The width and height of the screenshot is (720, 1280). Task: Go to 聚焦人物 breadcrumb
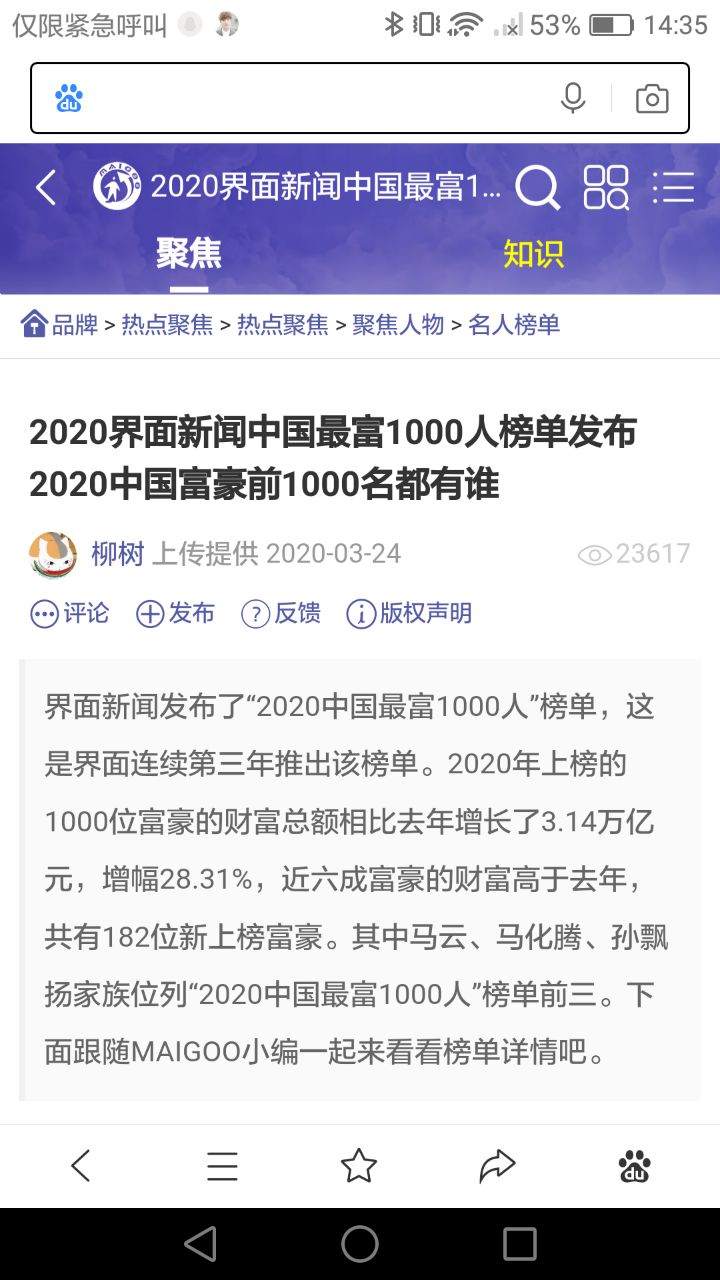point(398,324)
